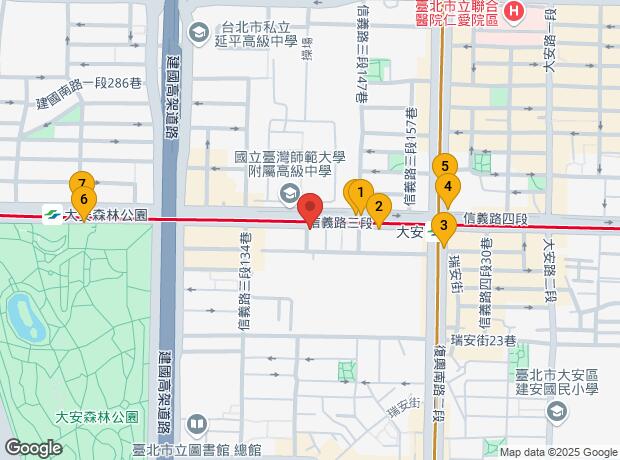
Task: Open marker 6 near 大安森林公園 station
Action: point(84,200)
